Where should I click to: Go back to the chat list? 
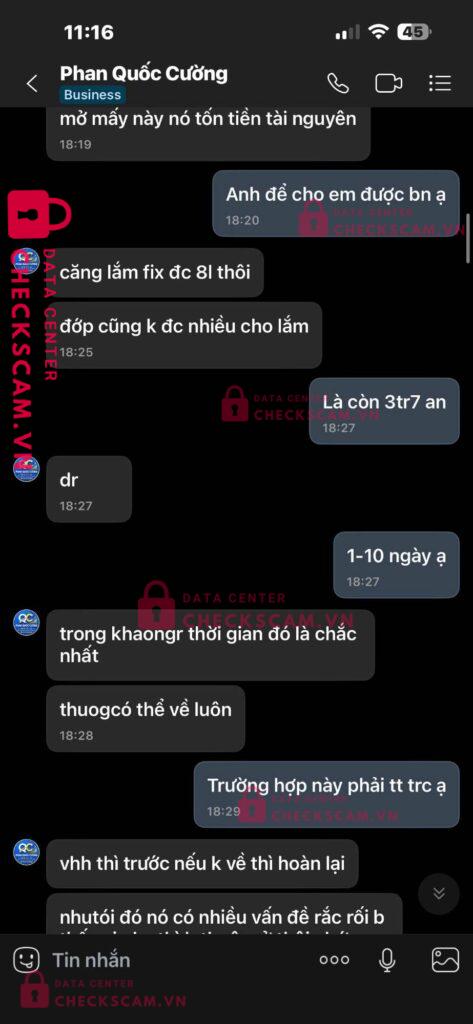pos(31,84)
